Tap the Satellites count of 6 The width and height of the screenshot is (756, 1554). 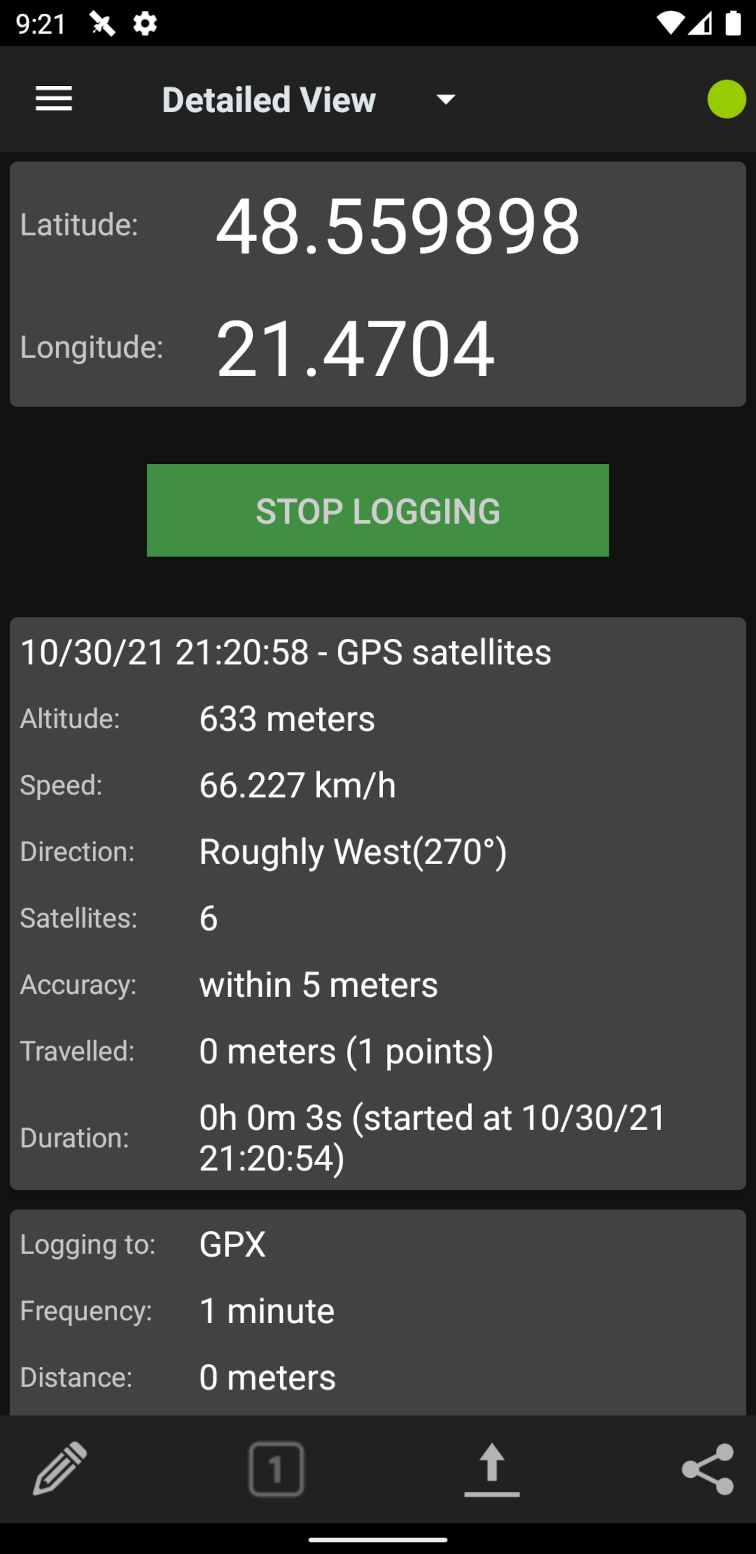208,918
